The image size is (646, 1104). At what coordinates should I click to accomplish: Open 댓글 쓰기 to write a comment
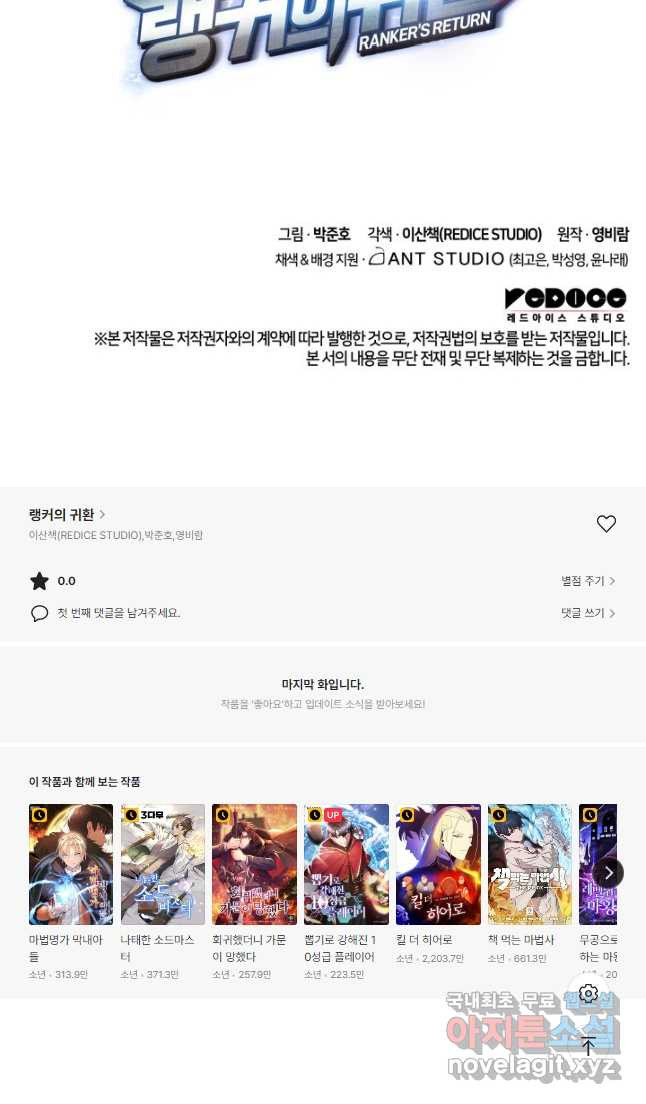[588, 613]
